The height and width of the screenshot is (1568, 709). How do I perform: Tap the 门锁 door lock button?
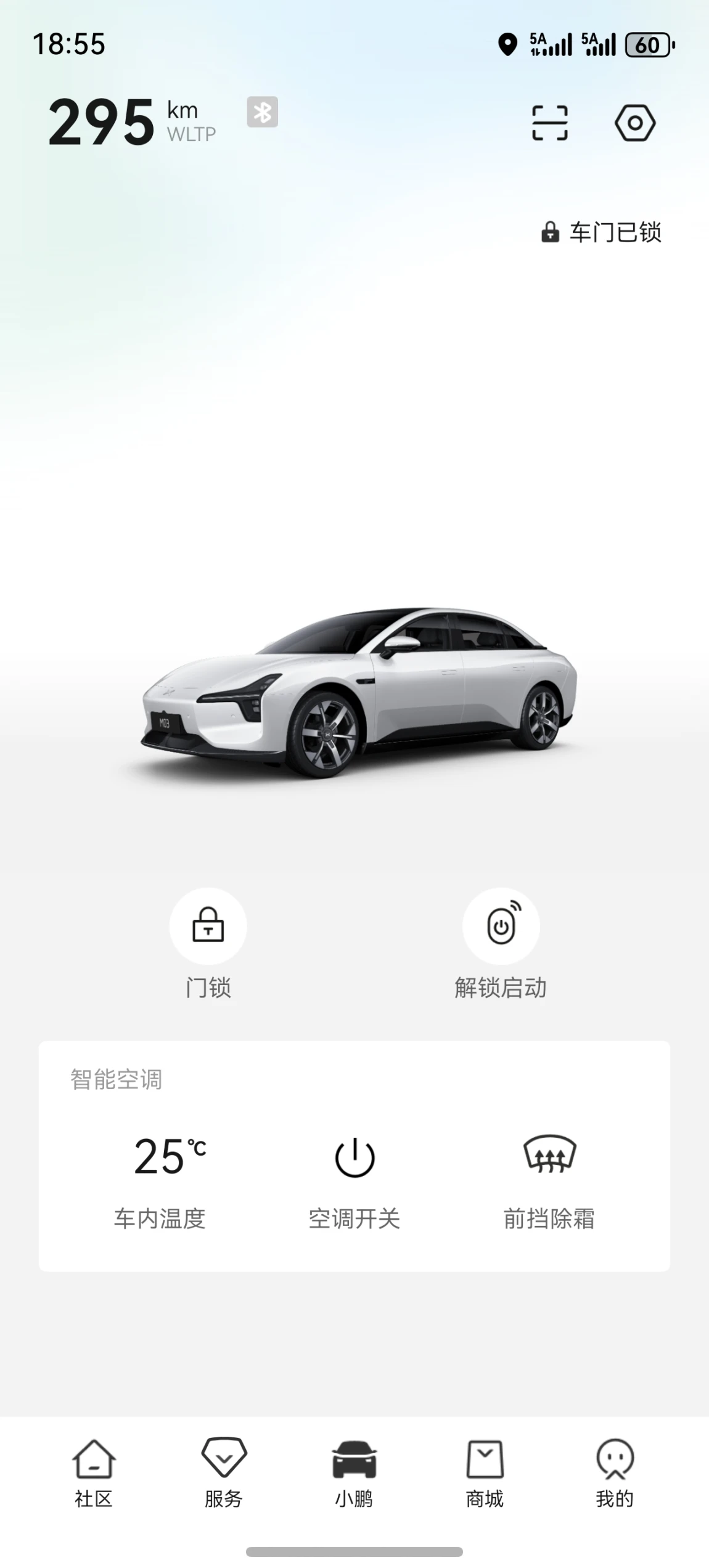coord(208,926)
